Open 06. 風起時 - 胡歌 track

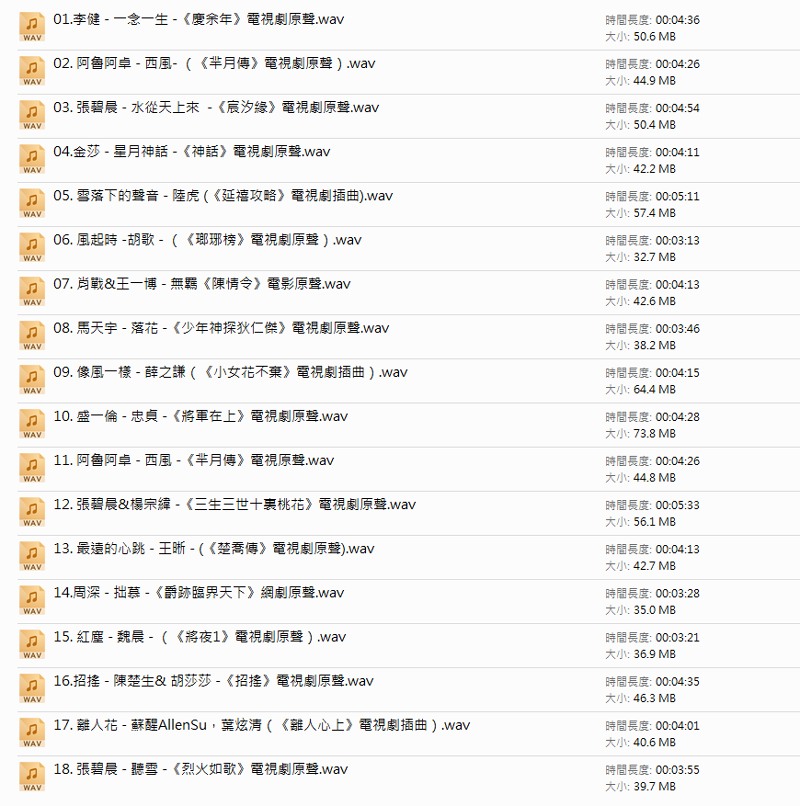click(207, 240)
